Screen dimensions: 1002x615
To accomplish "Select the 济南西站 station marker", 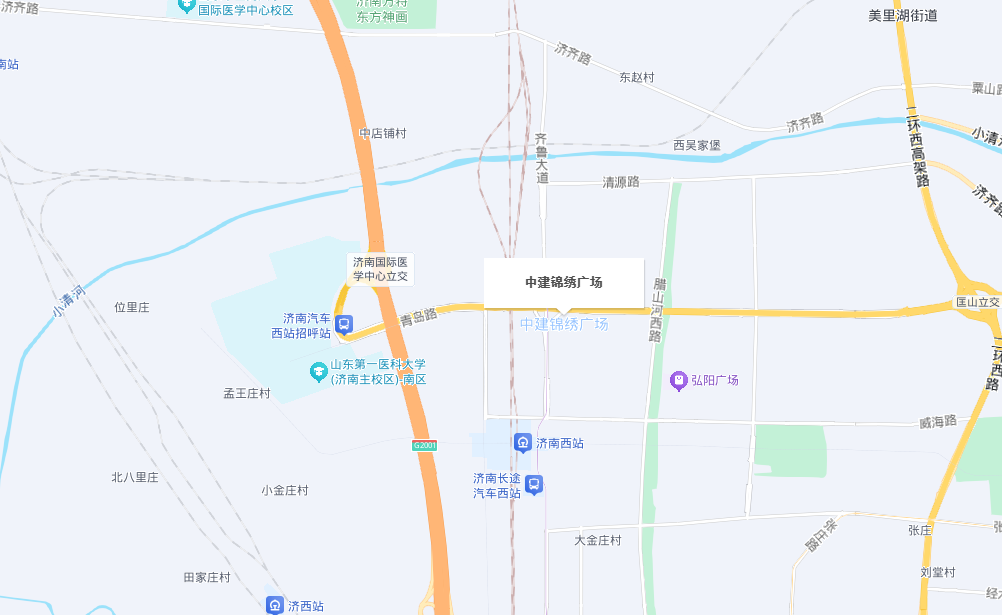I will click(522, 442).
